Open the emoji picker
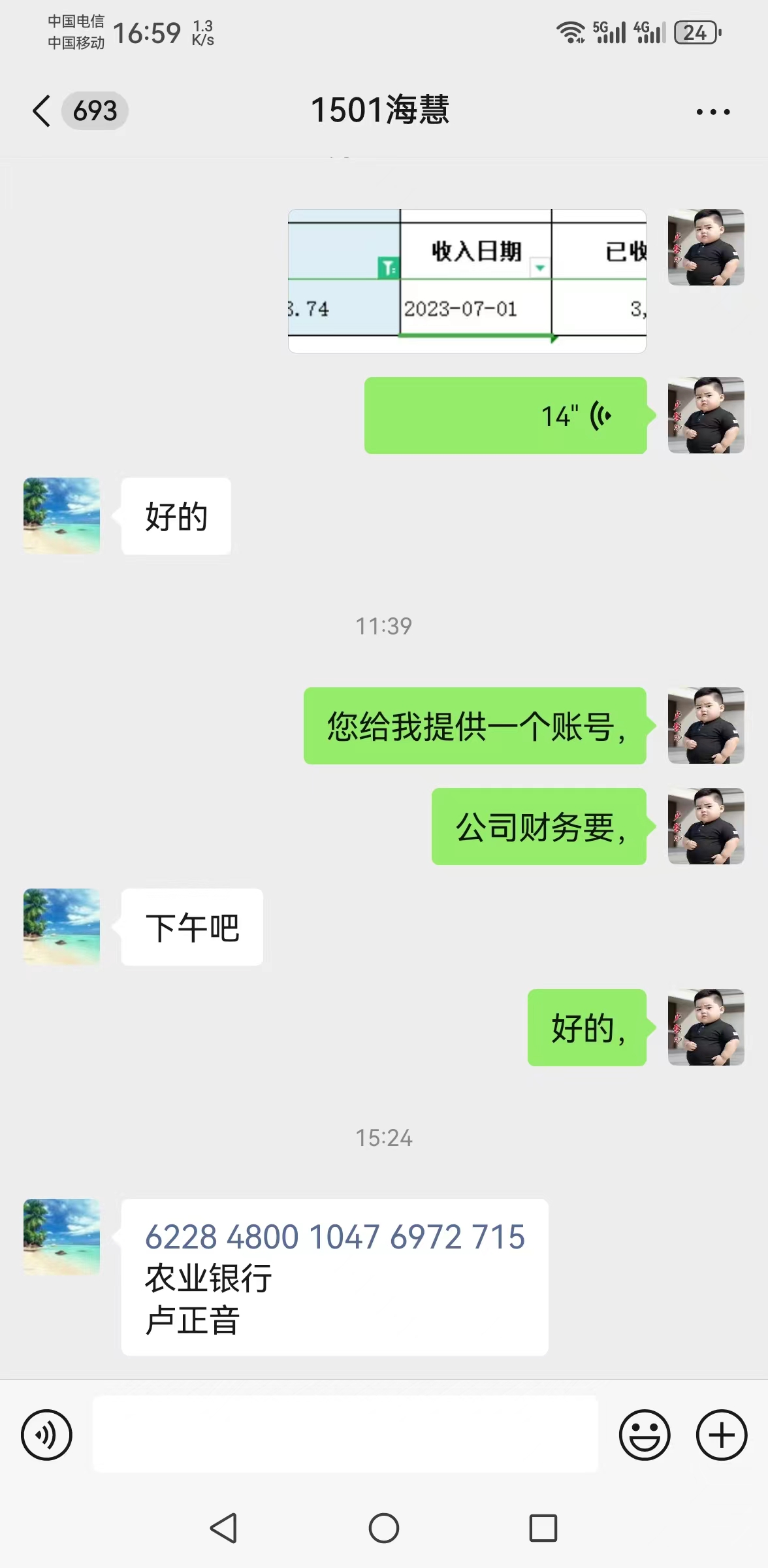This screenshot has width=768, height=1568. (x=645, y=1435)
